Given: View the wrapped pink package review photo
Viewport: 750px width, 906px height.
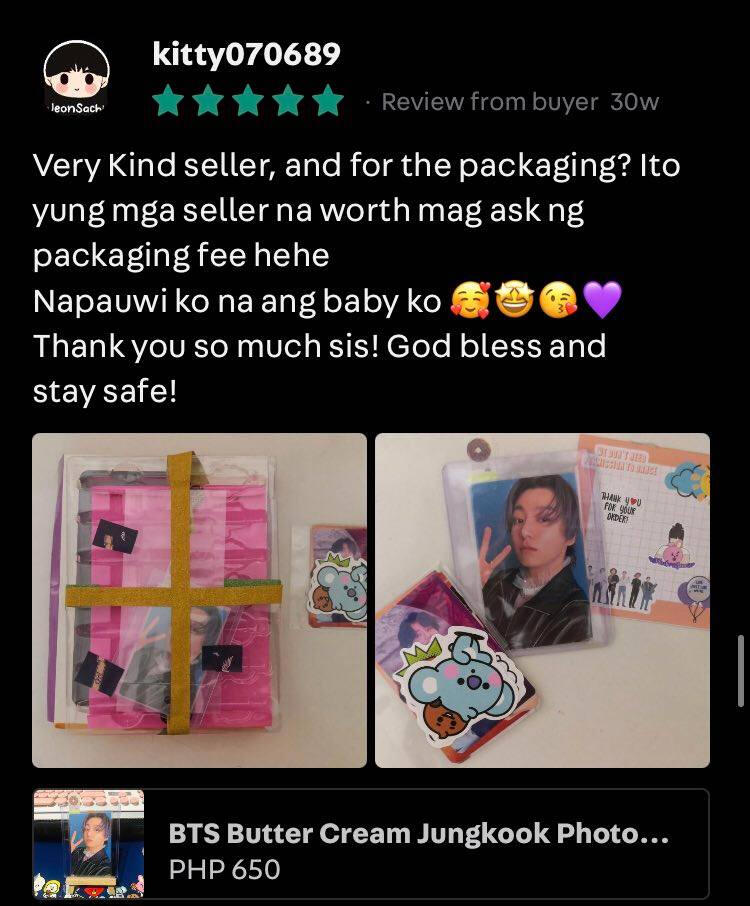Looking at the screenshot, I should (199, 600).
